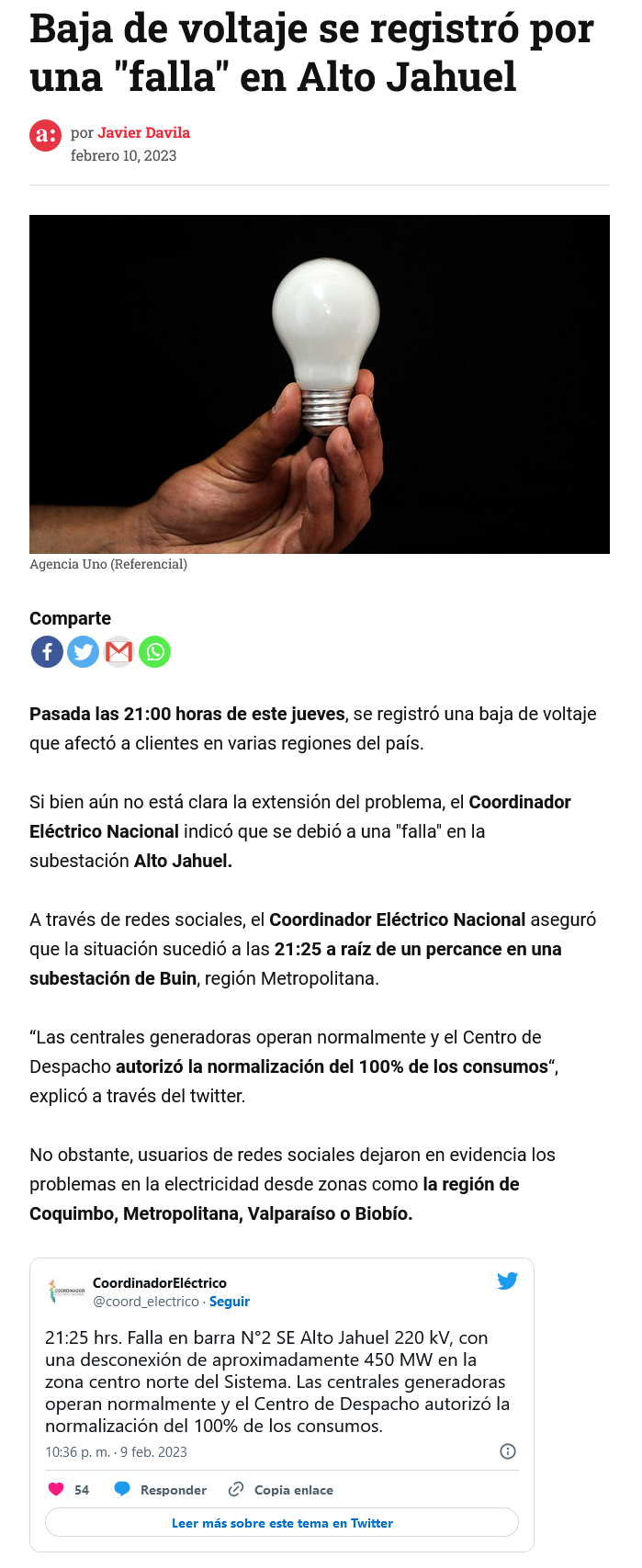Tap Leer más sobre este tema en Twitter
Image resolution: width=642 pixels, height=1568 pixels.
282,1523
